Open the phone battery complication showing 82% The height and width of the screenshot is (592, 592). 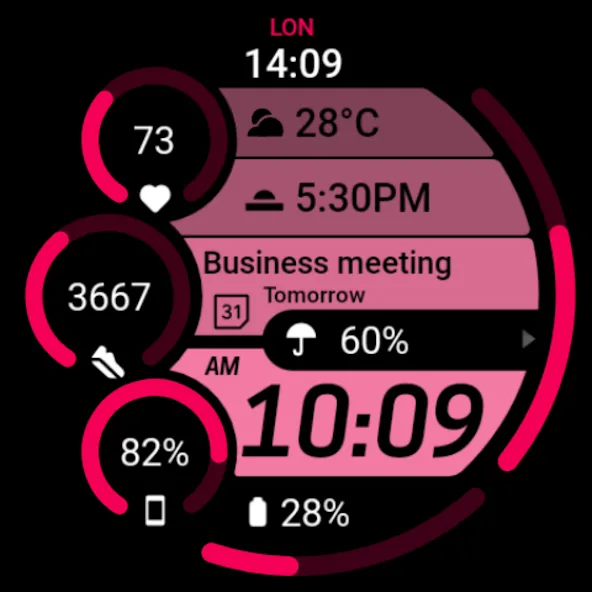click(x=154, y=452)
